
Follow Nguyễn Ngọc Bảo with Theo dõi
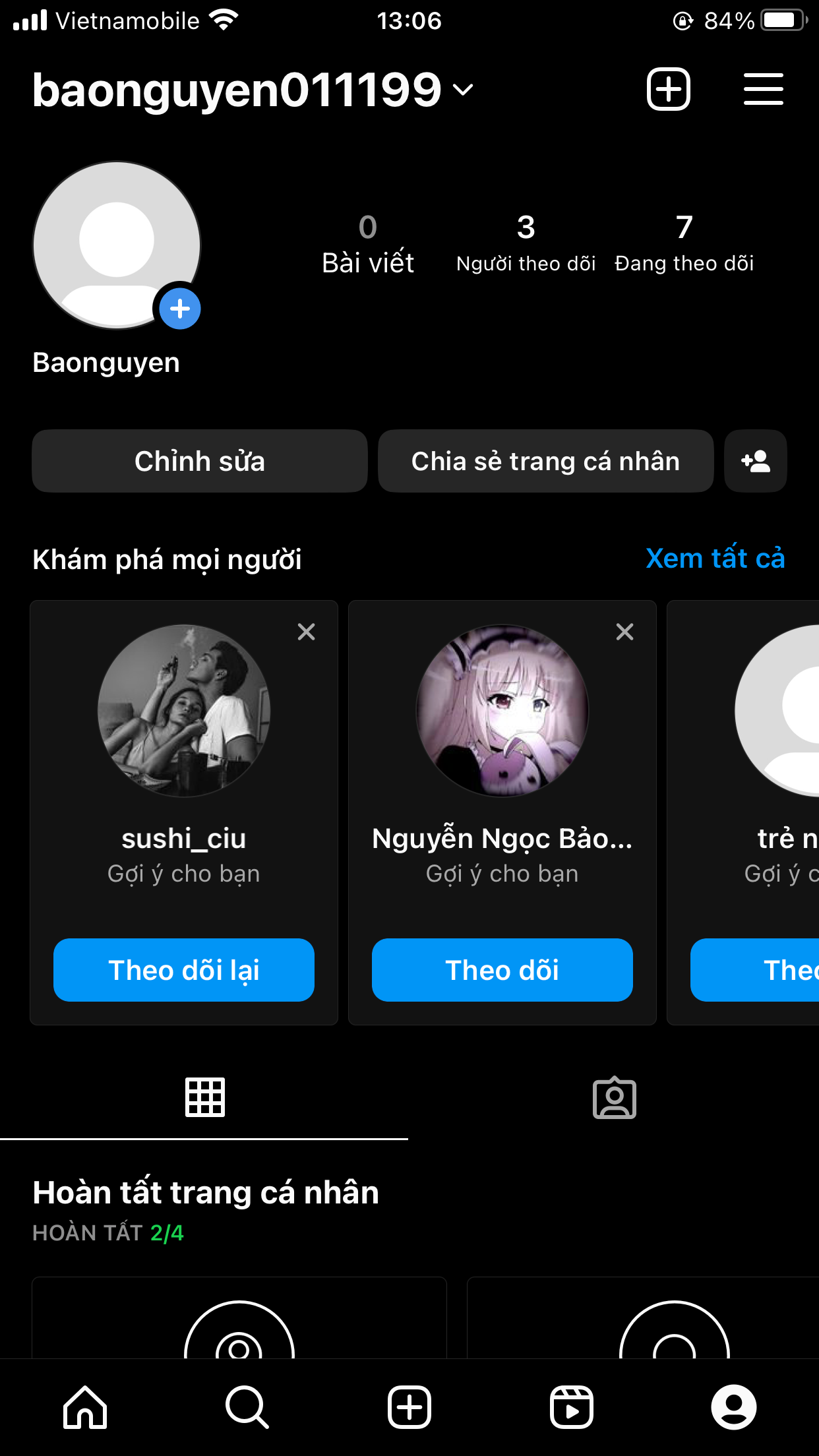[502, 970]
